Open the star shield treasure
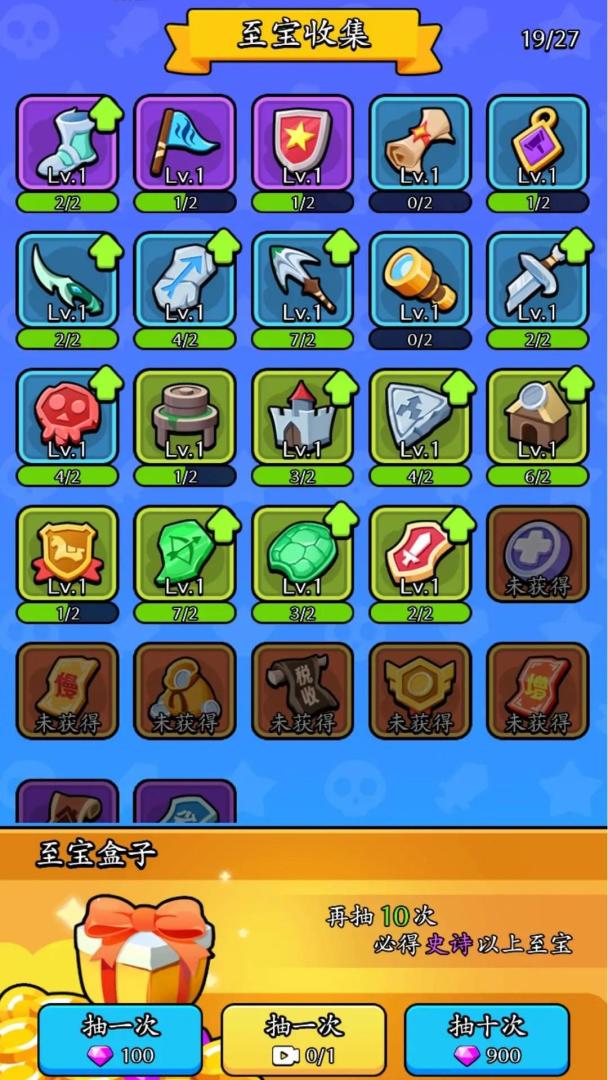608x1080 pixels. 302,143
